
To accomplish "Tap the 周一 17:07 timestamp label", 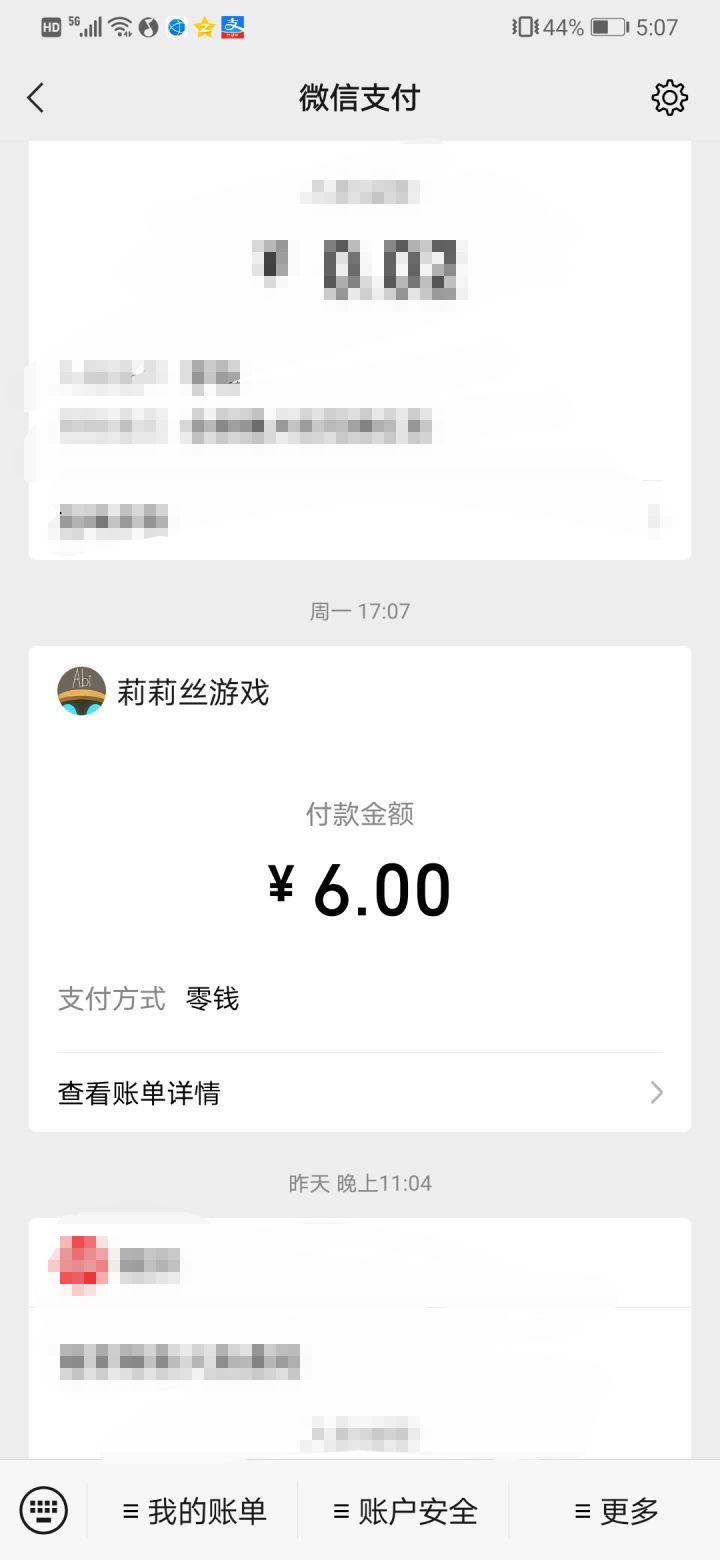I will click(360, 611).
